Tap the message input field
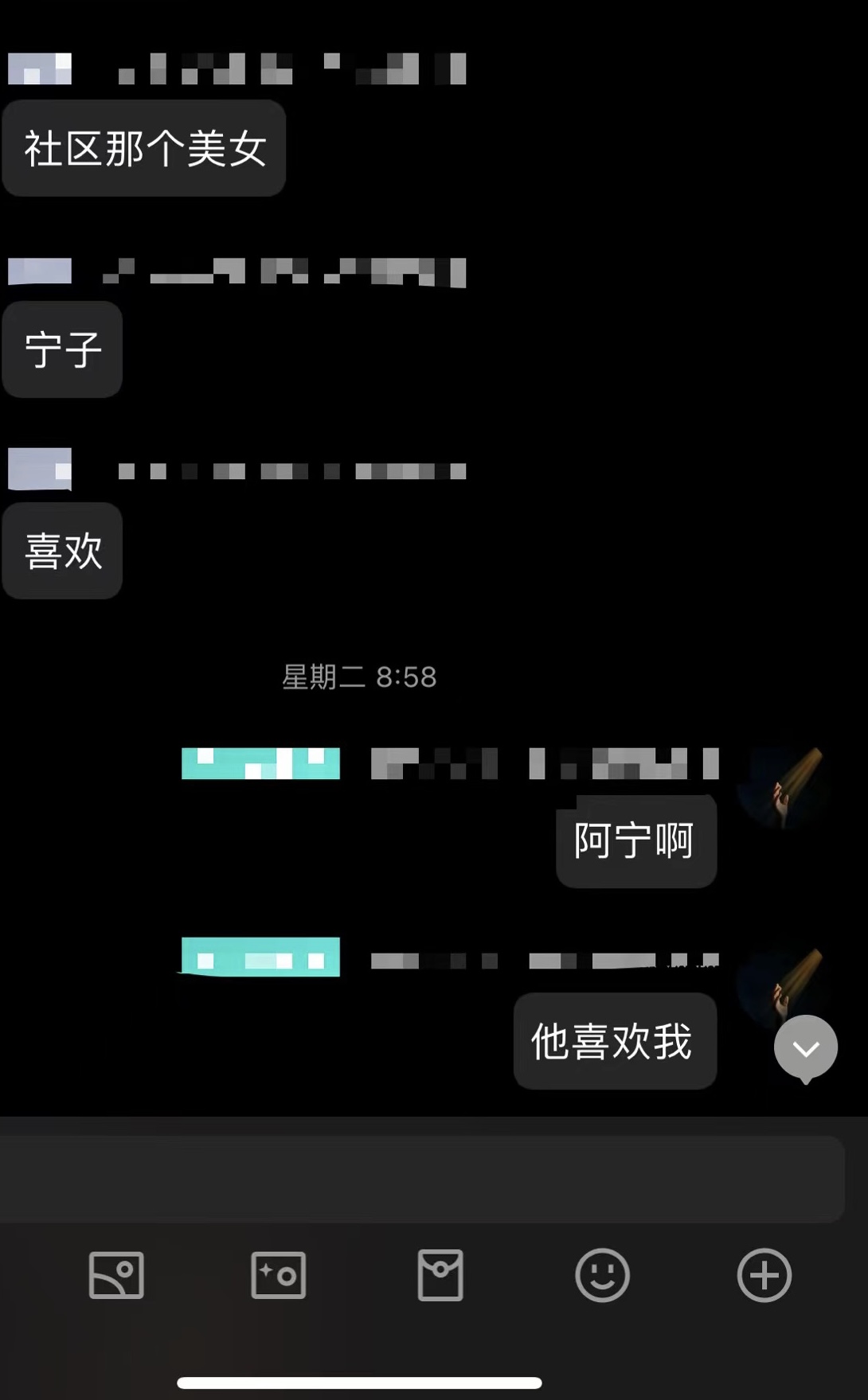This screenshot has width=868, height=1400. coord(420,1179)
